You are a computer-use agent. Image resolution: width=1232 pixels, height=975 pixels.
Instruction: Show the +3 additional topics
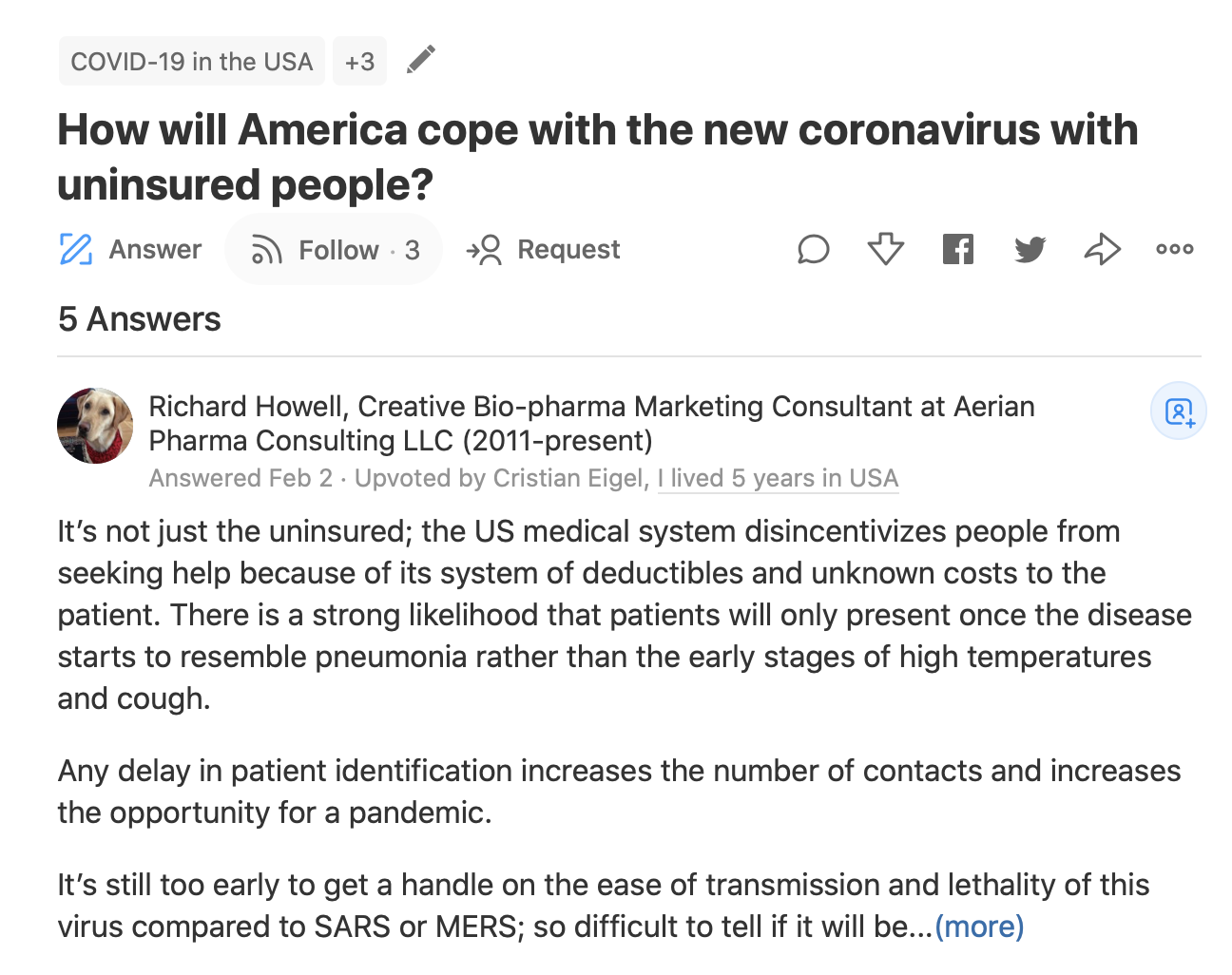(x=359, y=62)
